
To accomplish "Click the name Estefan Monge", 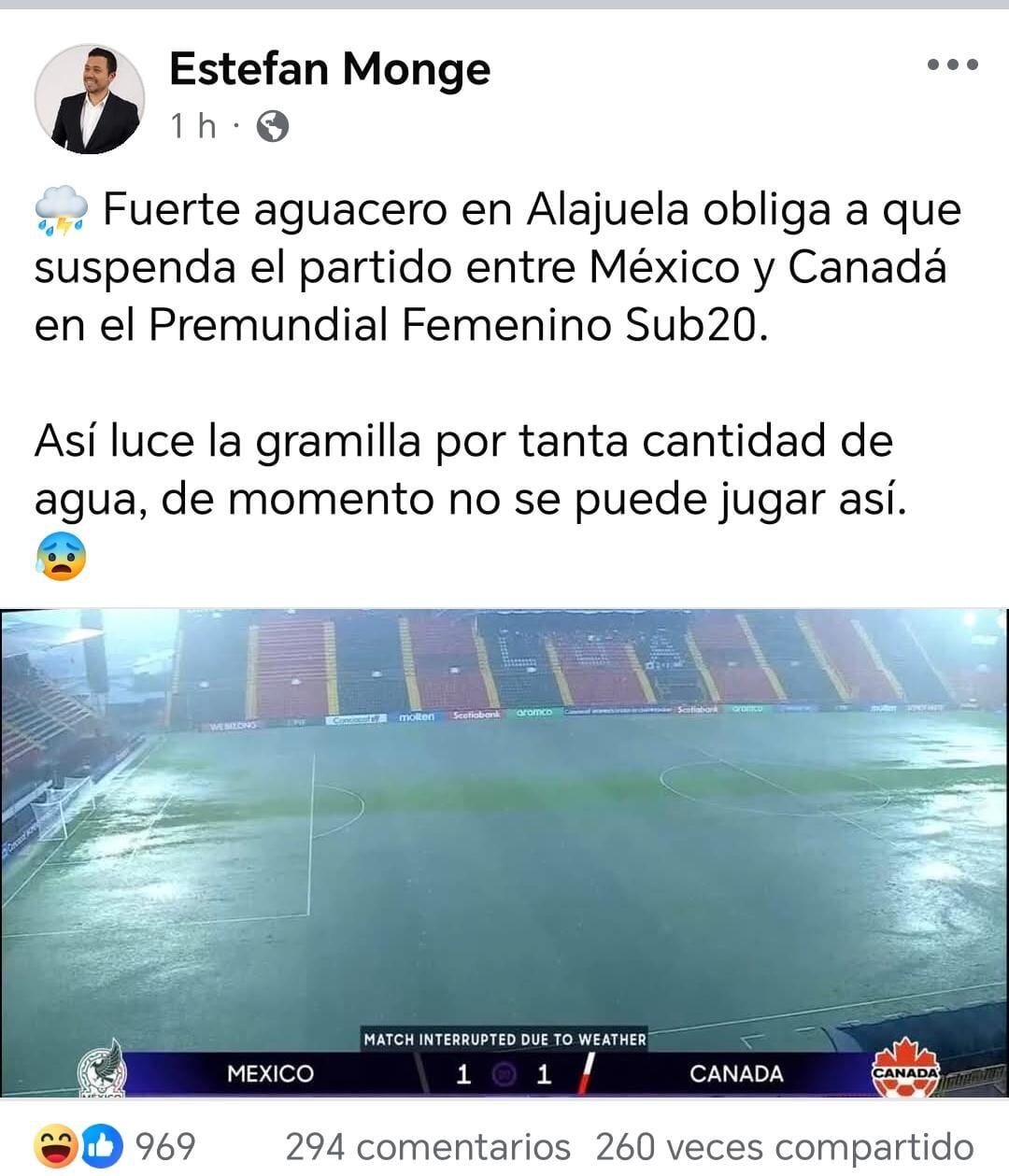I will [x=328, y=69].
